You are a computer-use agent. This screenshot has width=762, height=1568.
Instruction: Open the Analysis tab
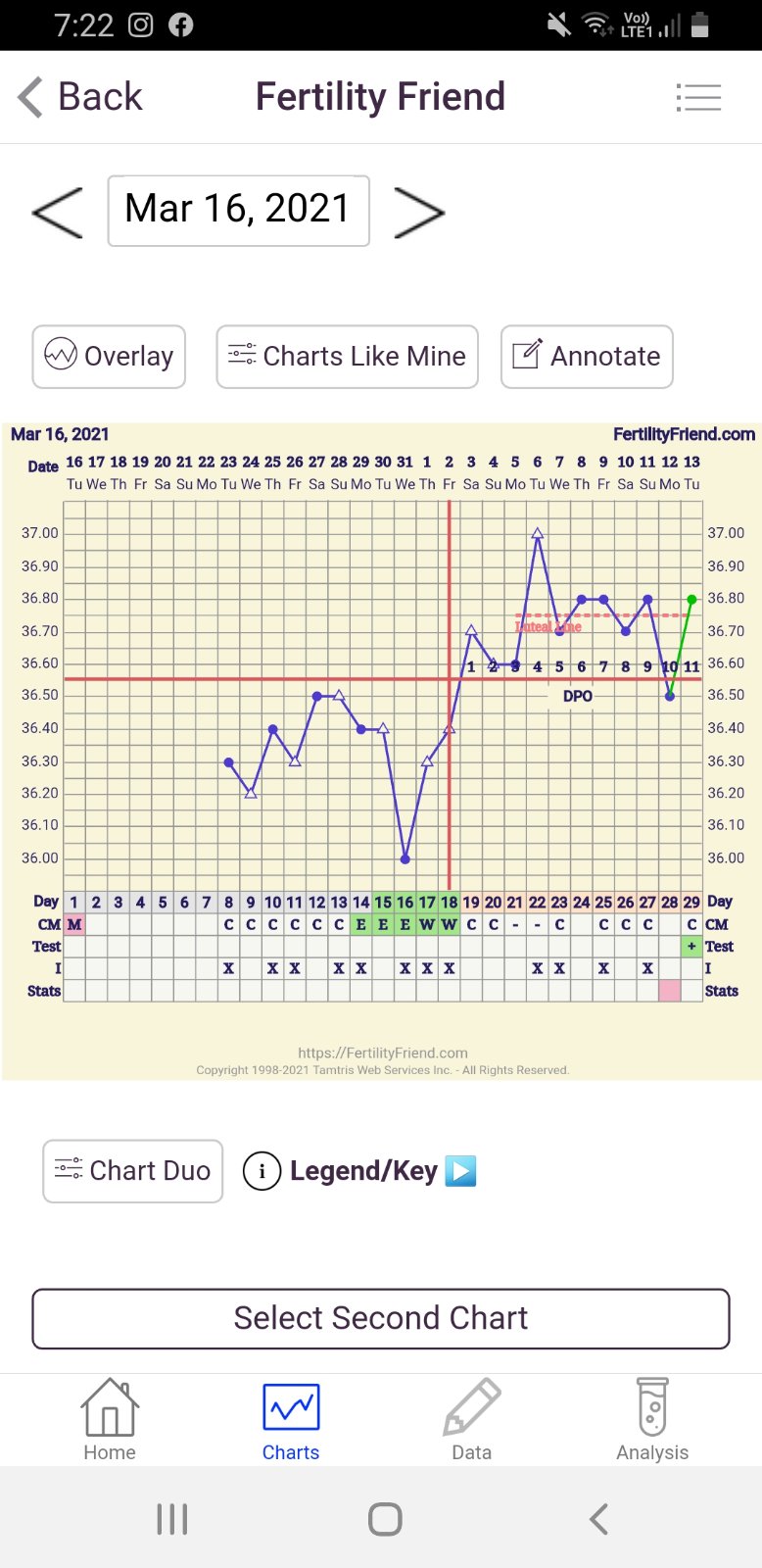652,1420
